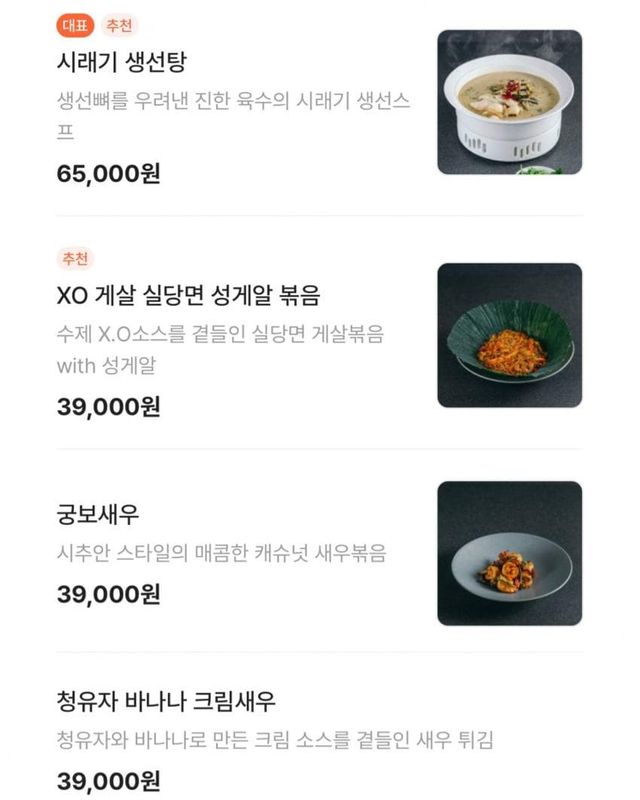Open the 청유자 바나나 크림새우 item
Image resolution: width=640 pixels, height=800 pixels.
click(166, 700)
